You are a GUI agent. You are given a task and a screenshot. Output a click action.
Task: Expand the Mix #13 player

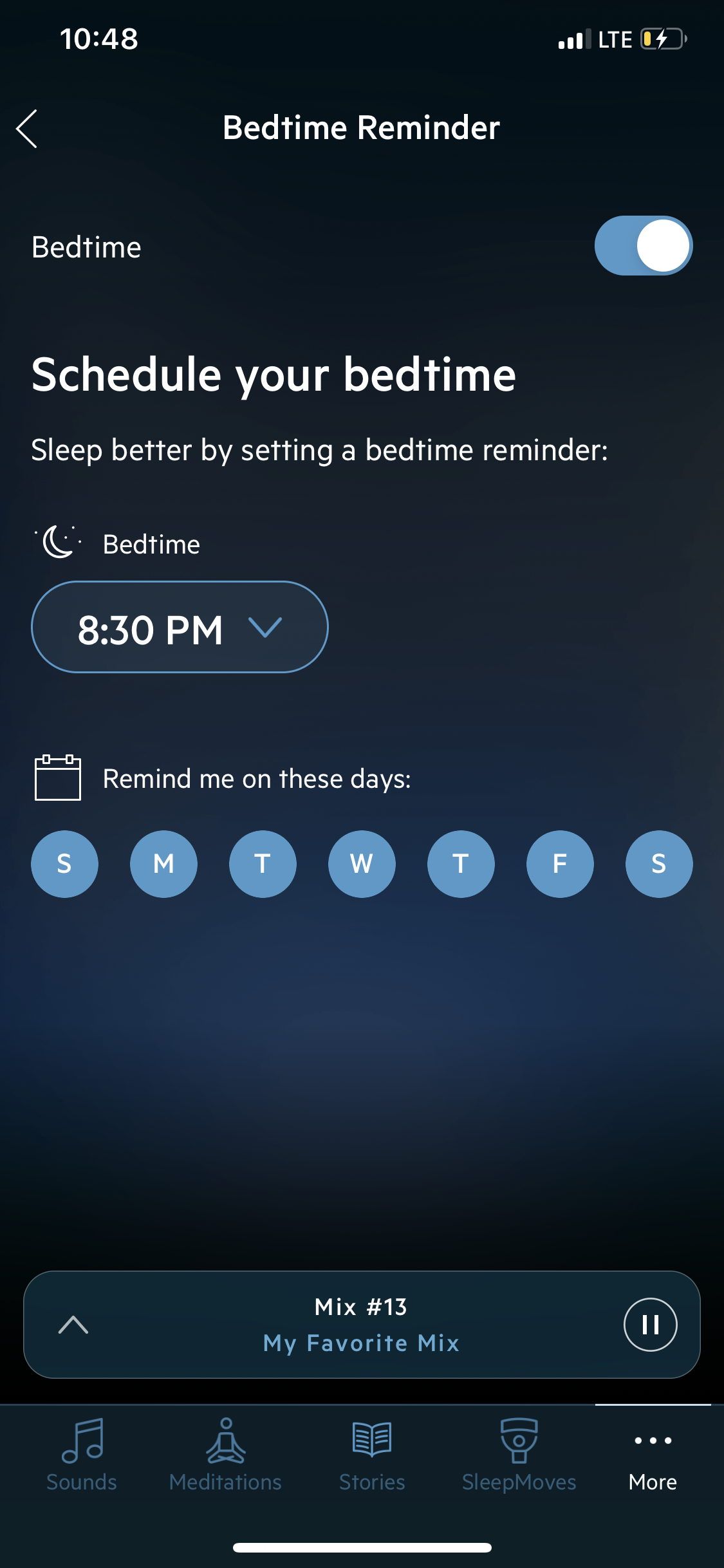coord(73,1325)
